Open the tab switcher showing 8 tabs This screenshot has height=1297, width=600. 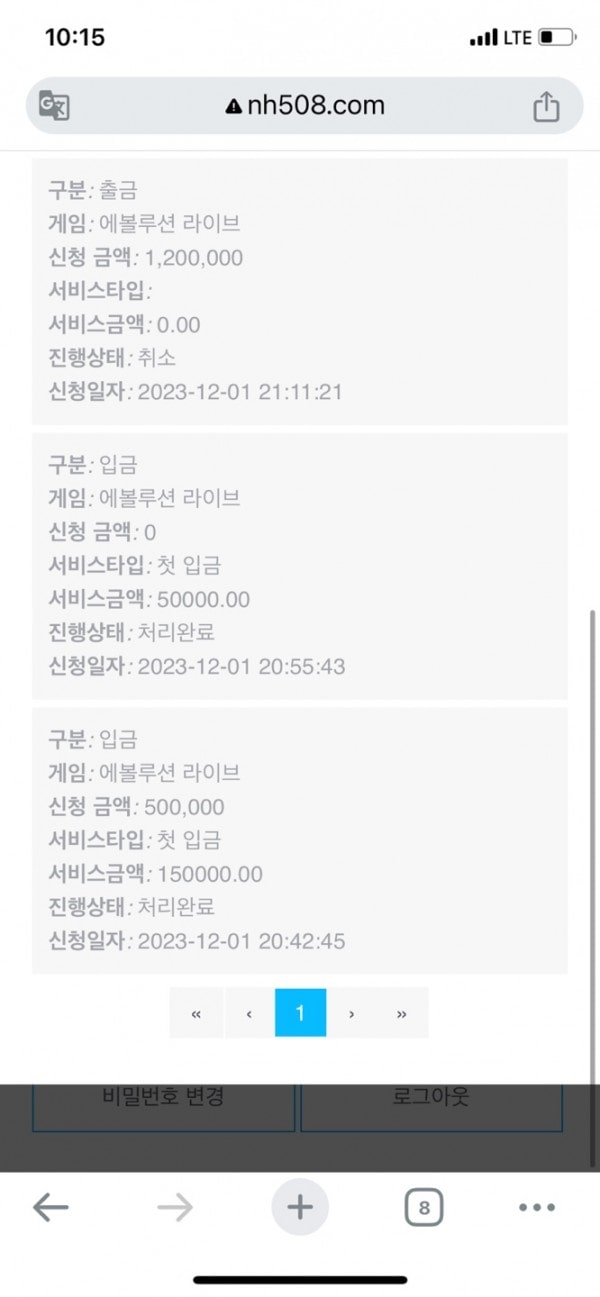point(424,1208)
